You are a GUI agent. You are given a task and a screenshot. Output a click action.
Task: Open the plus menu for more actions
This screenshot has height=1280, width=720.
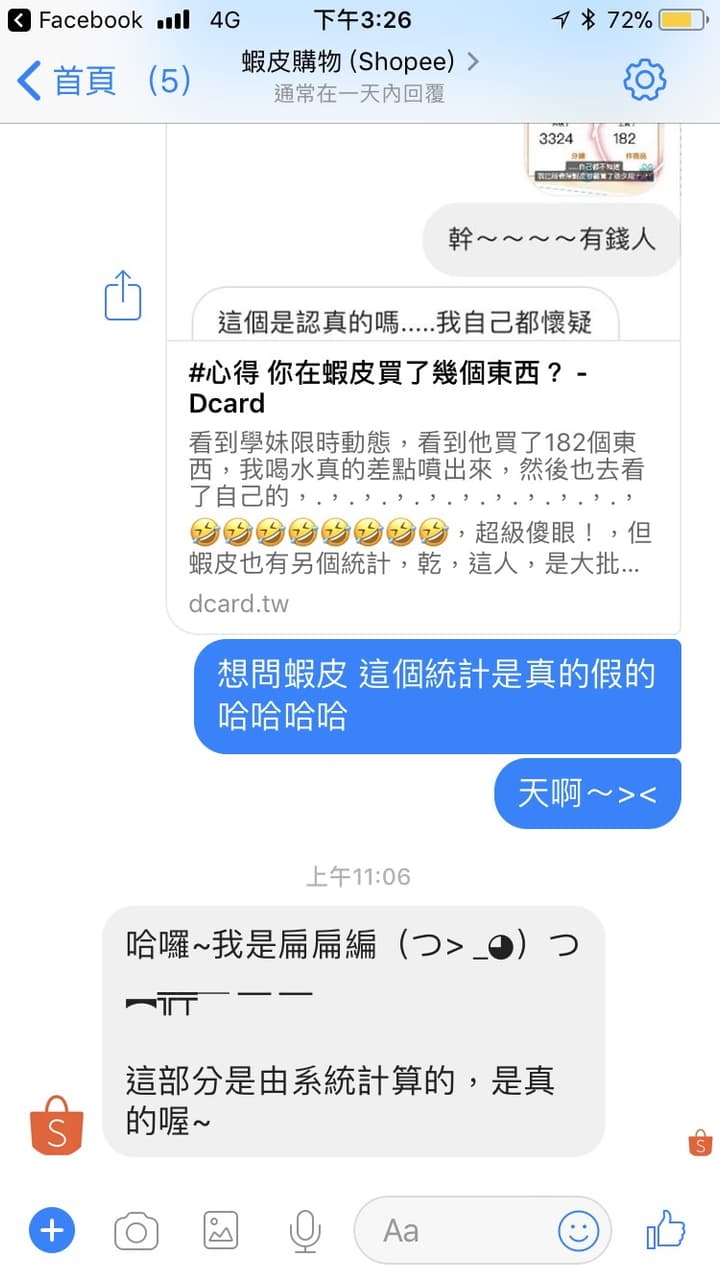pos(52,1230)
